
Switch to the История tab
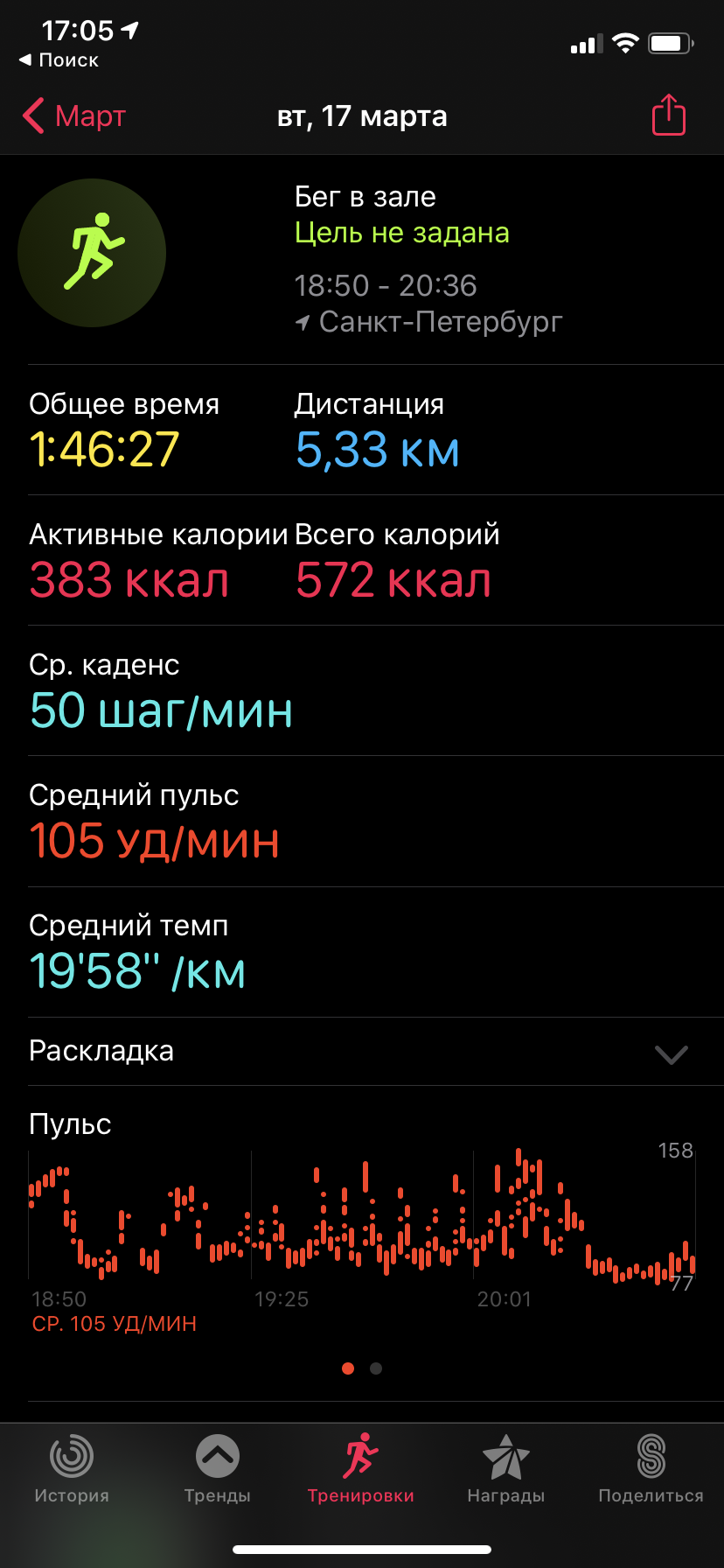click(72, 1470)
